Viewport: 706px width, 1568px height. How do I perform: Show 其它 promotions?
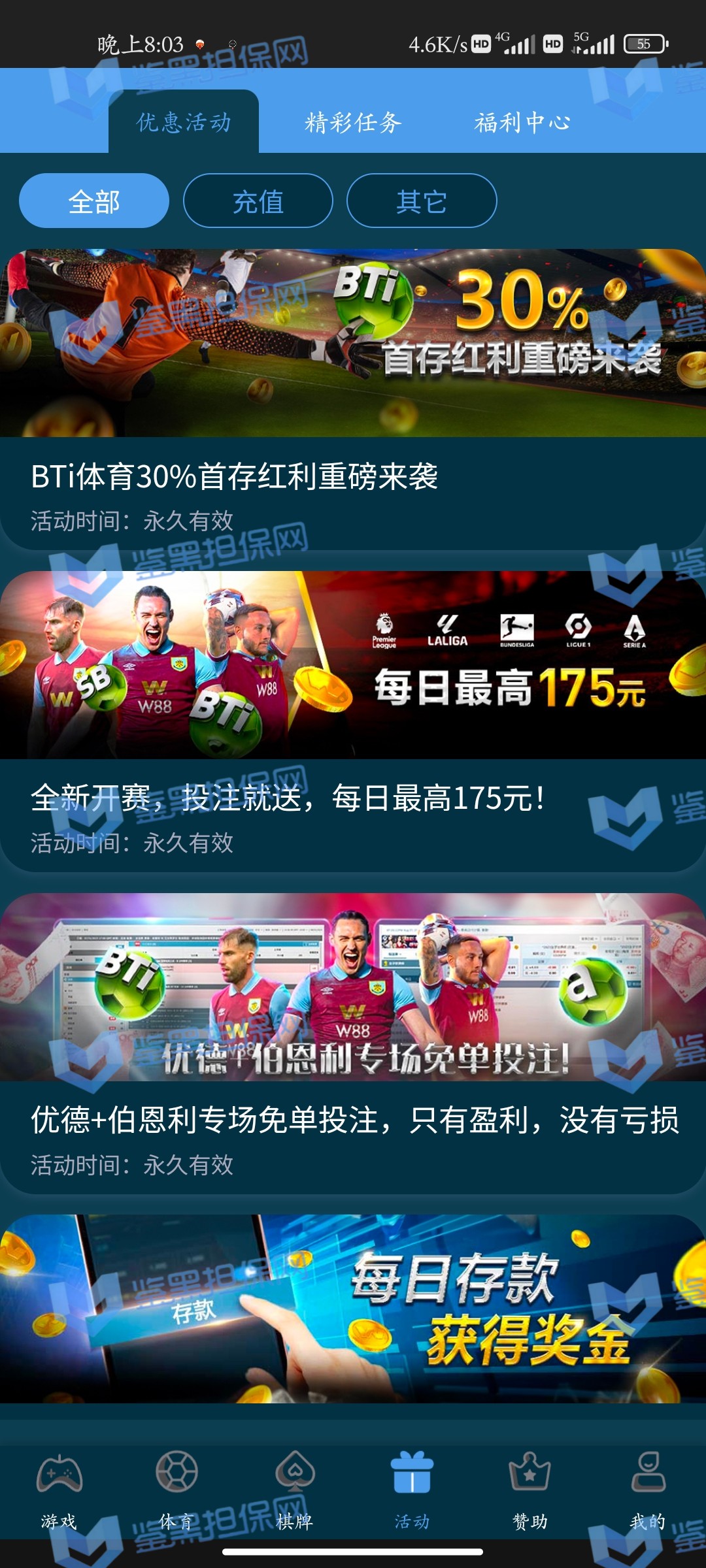click(x=422, y=201)
